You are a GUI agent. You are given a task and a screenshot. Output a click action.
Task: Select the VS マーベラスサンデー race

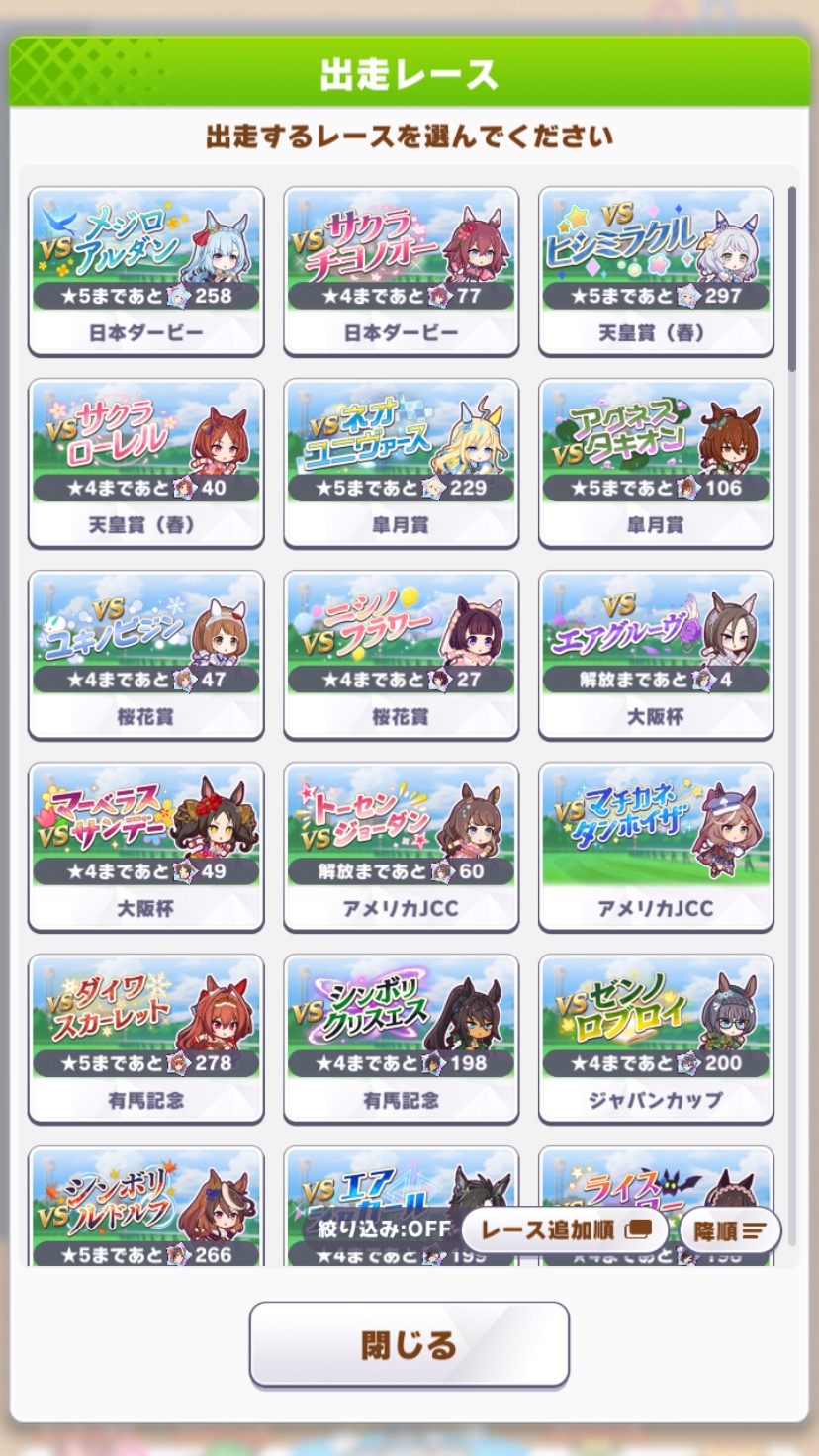tap(145, 846)
